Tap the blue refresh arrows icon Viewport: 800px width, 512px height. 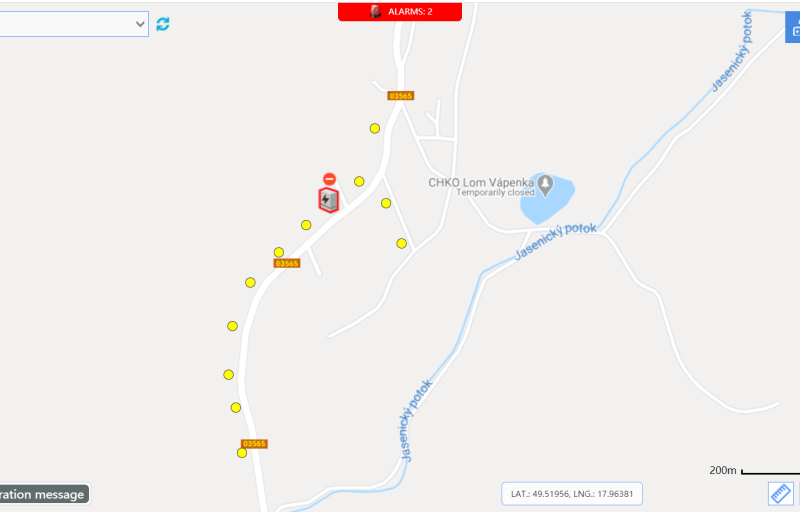click(163, 24)
